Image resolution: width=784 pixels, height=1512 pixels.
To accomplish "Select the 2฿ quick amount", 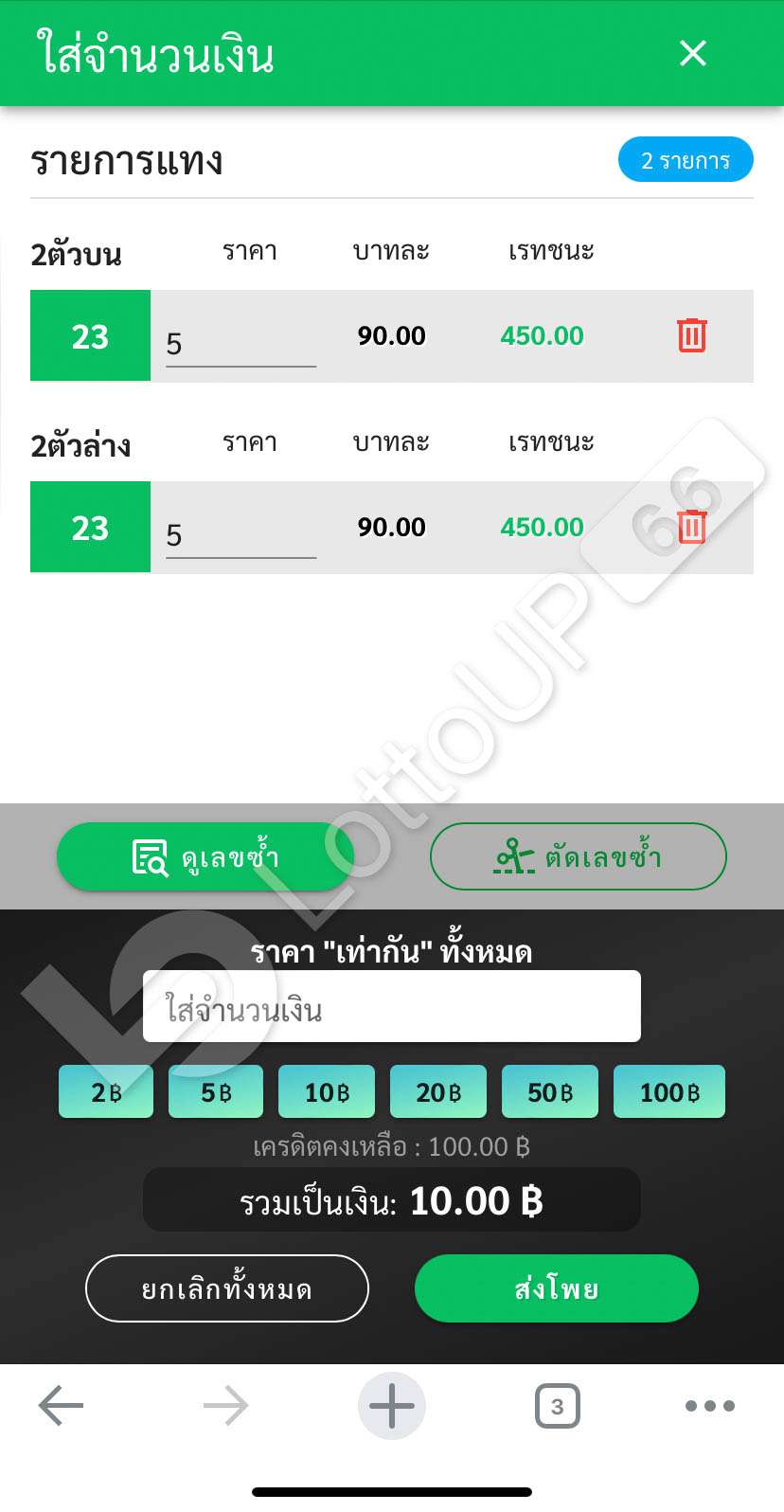I will point(106,1092).
